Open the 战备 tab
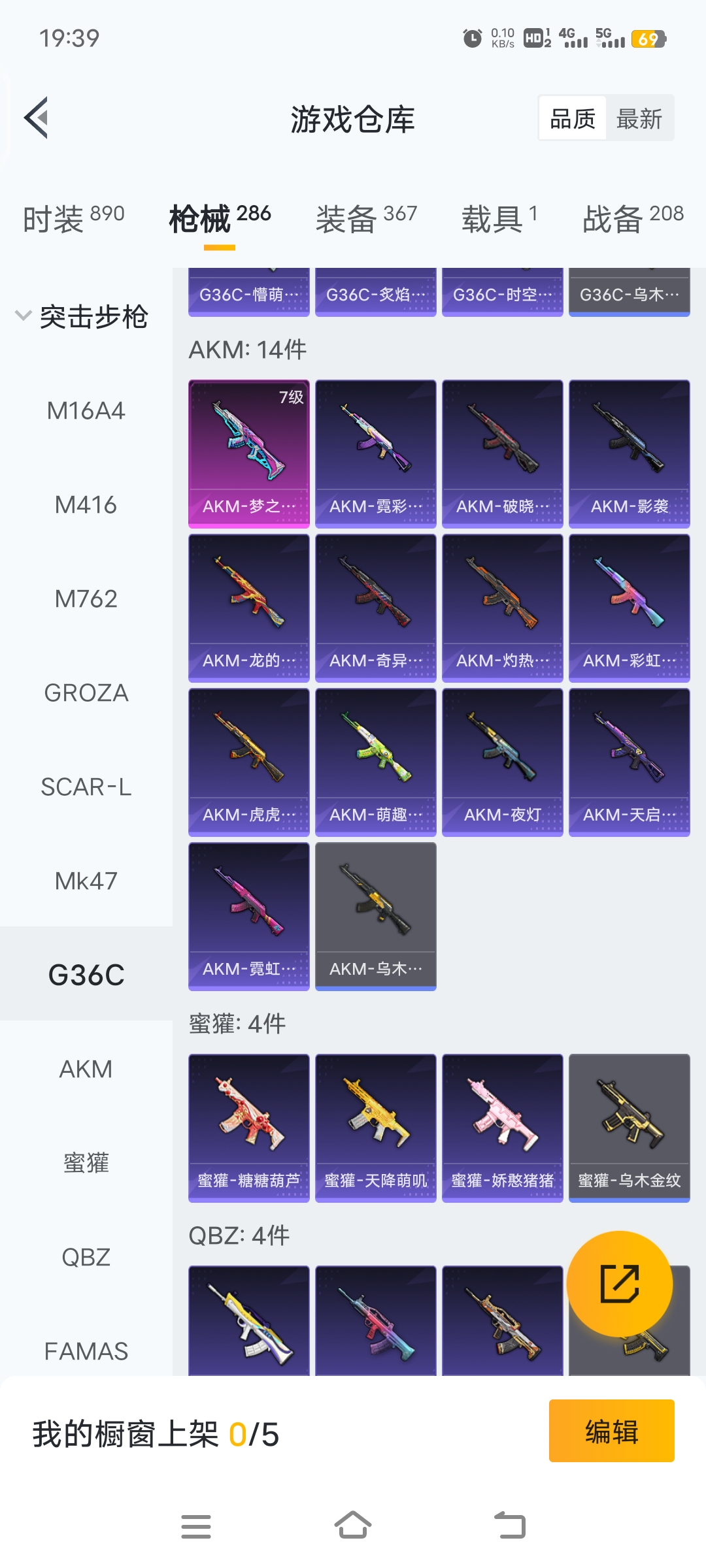The image size is (706, 1568). click(633, 218)
